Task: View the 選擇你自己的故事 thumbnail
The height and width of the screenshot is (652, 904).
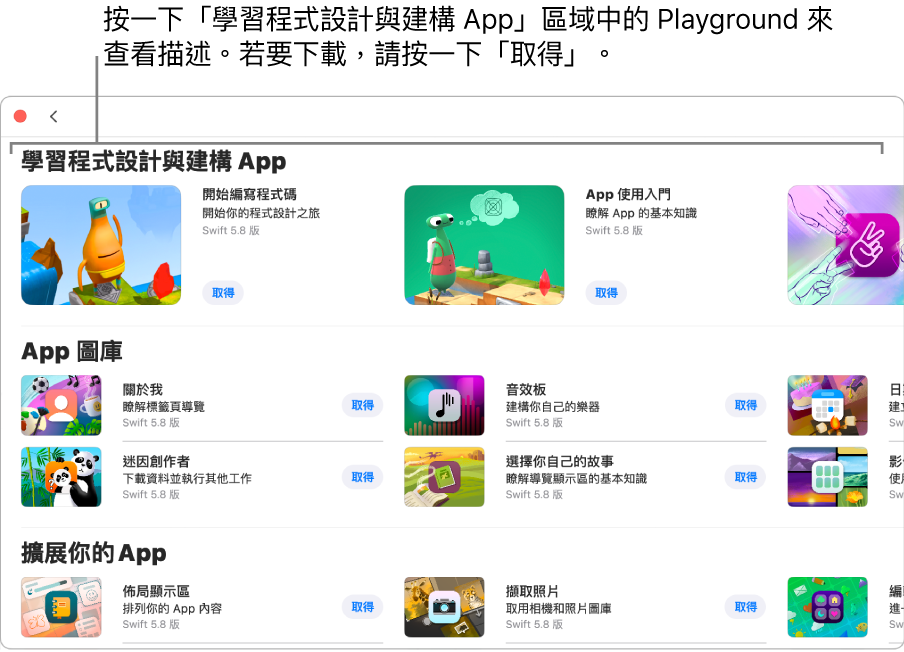Action: pyautogui.click(x=444, y=477)
